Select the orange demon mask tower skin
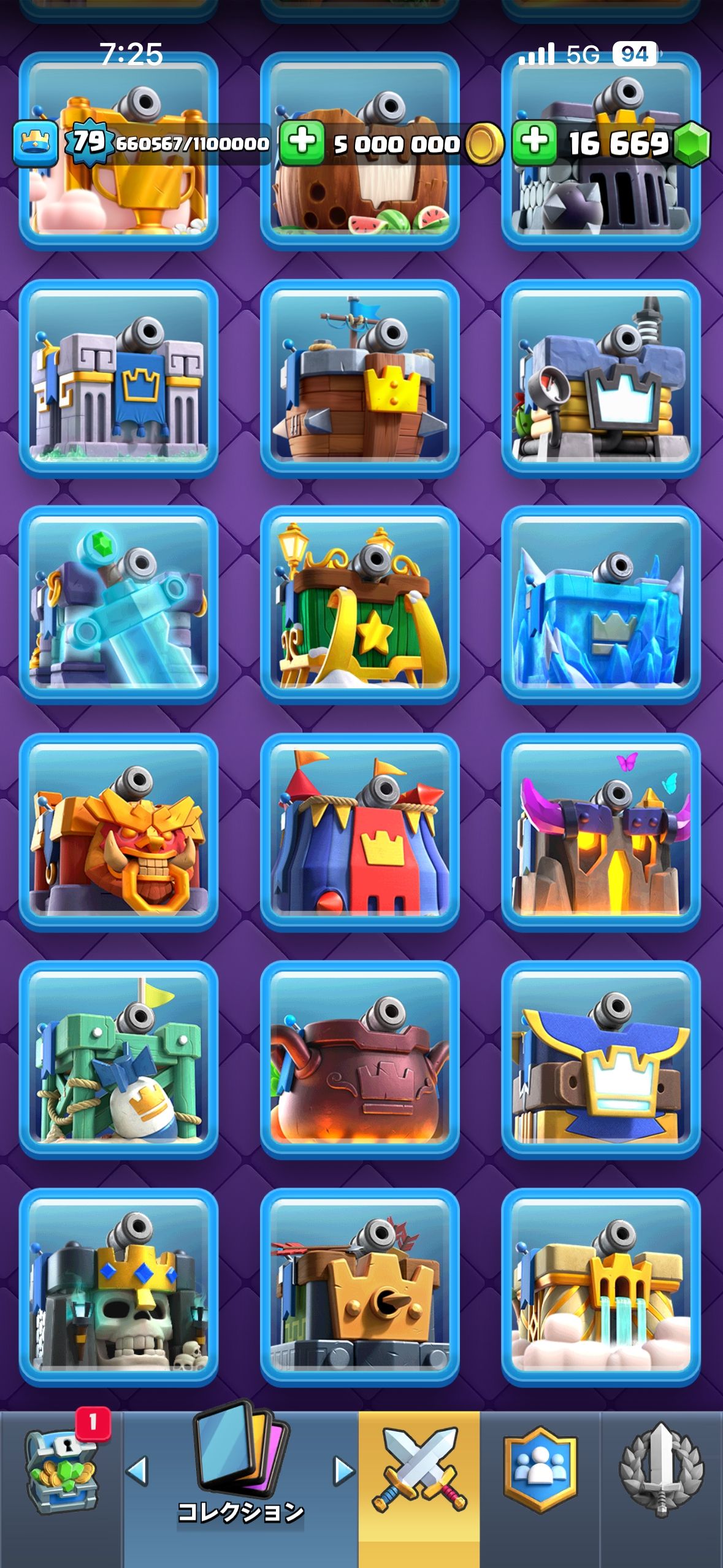The width and height of the screenshot is (723, 1568). (x=118, y=832)
